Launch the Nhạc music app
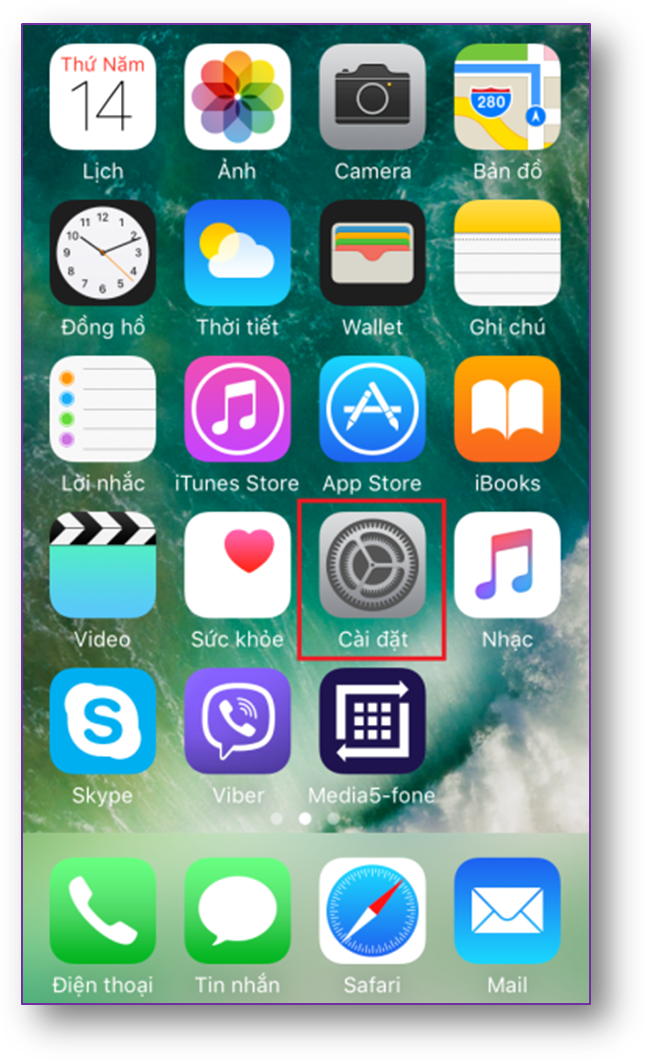This screenshot has width=646, height=1060. point(507,565)
